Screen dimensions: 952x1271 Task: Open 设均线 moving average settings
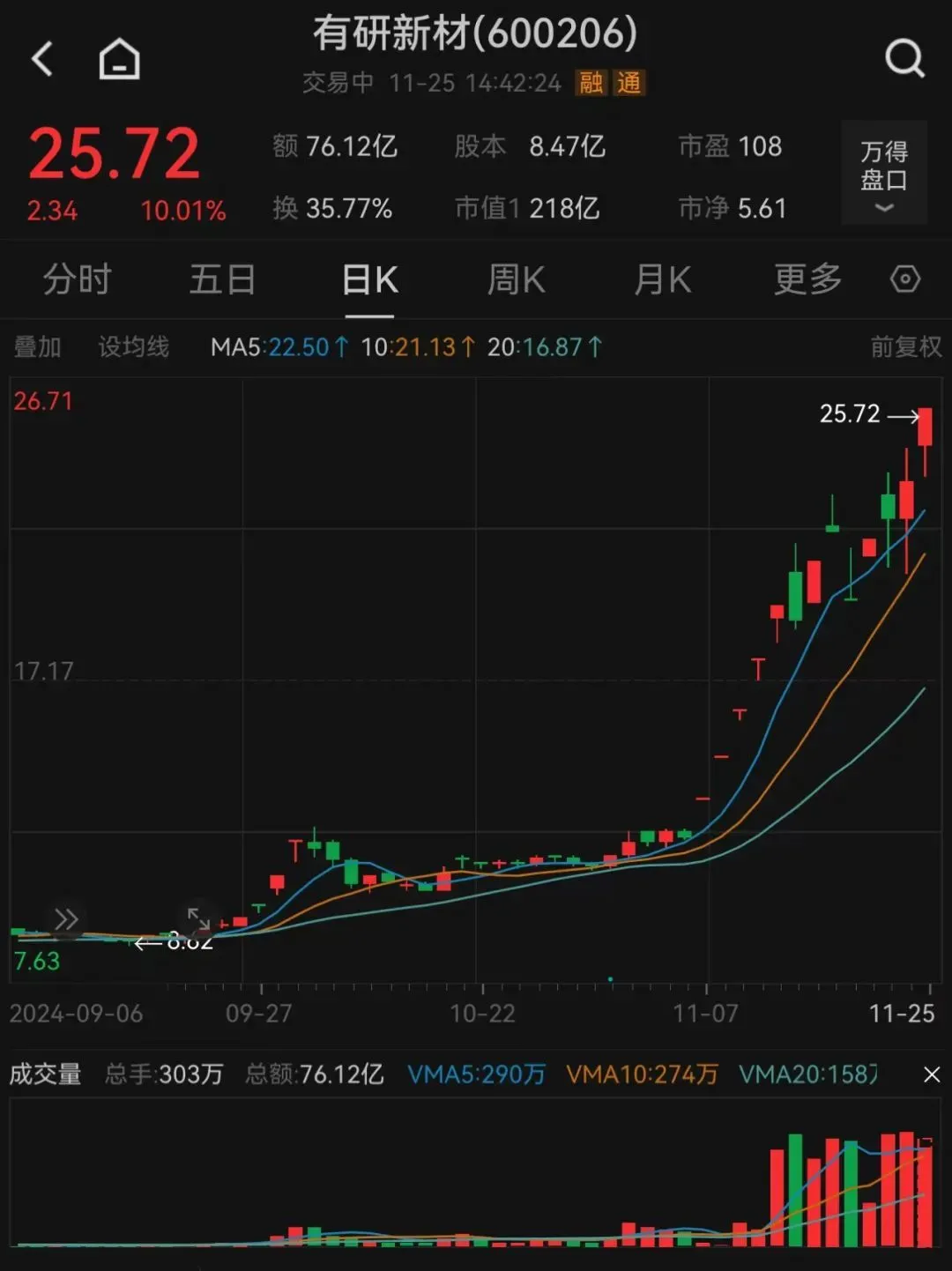pyautogui.click(x=133, y=347)
